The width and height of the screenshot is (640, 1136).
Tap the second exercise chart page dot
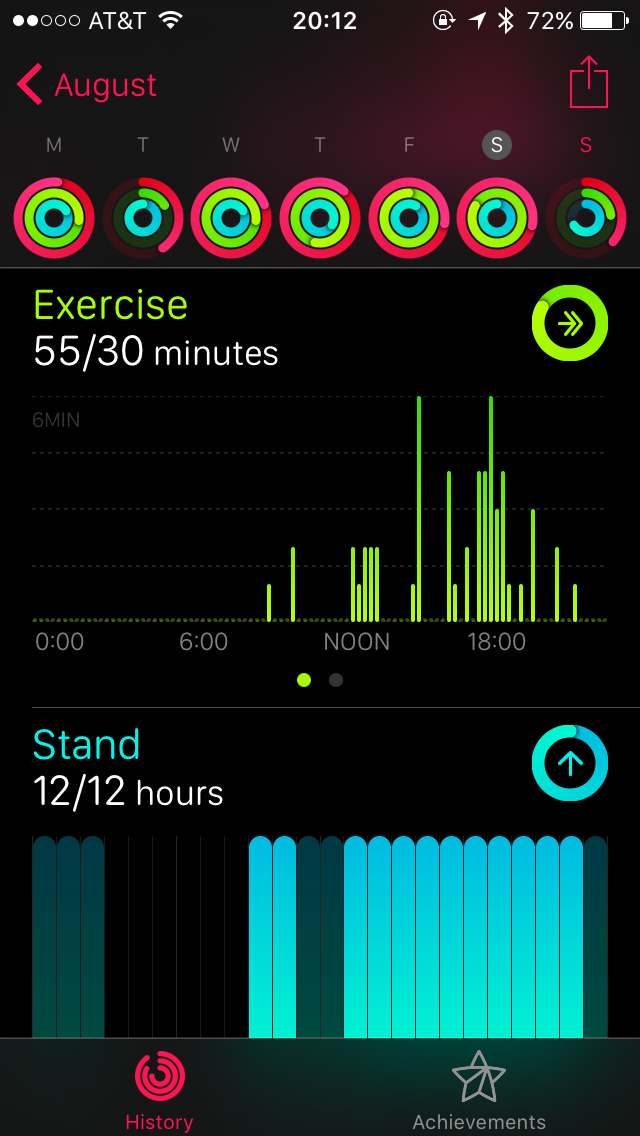click(x=336, y=680)
